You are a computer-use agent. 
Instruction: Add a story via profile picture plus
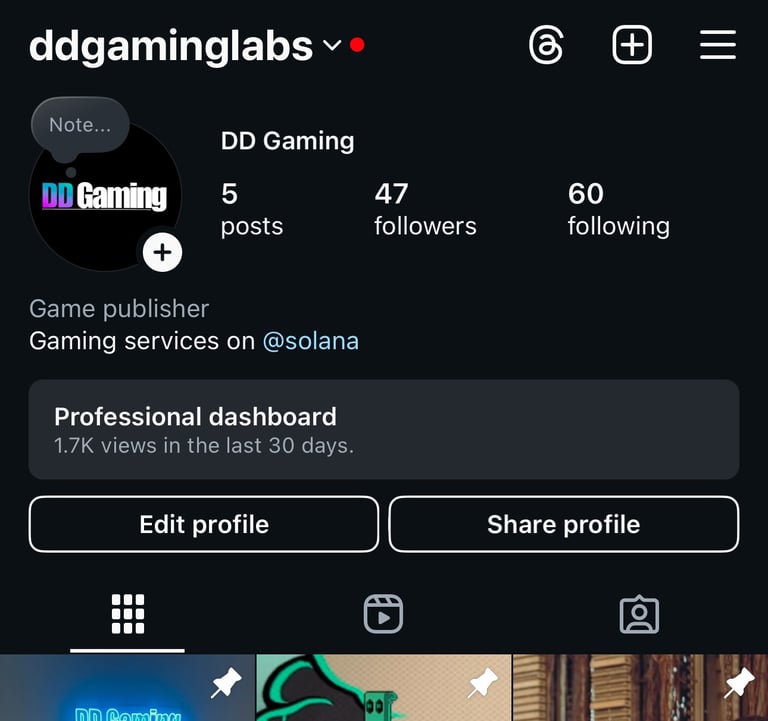point(162,253)
